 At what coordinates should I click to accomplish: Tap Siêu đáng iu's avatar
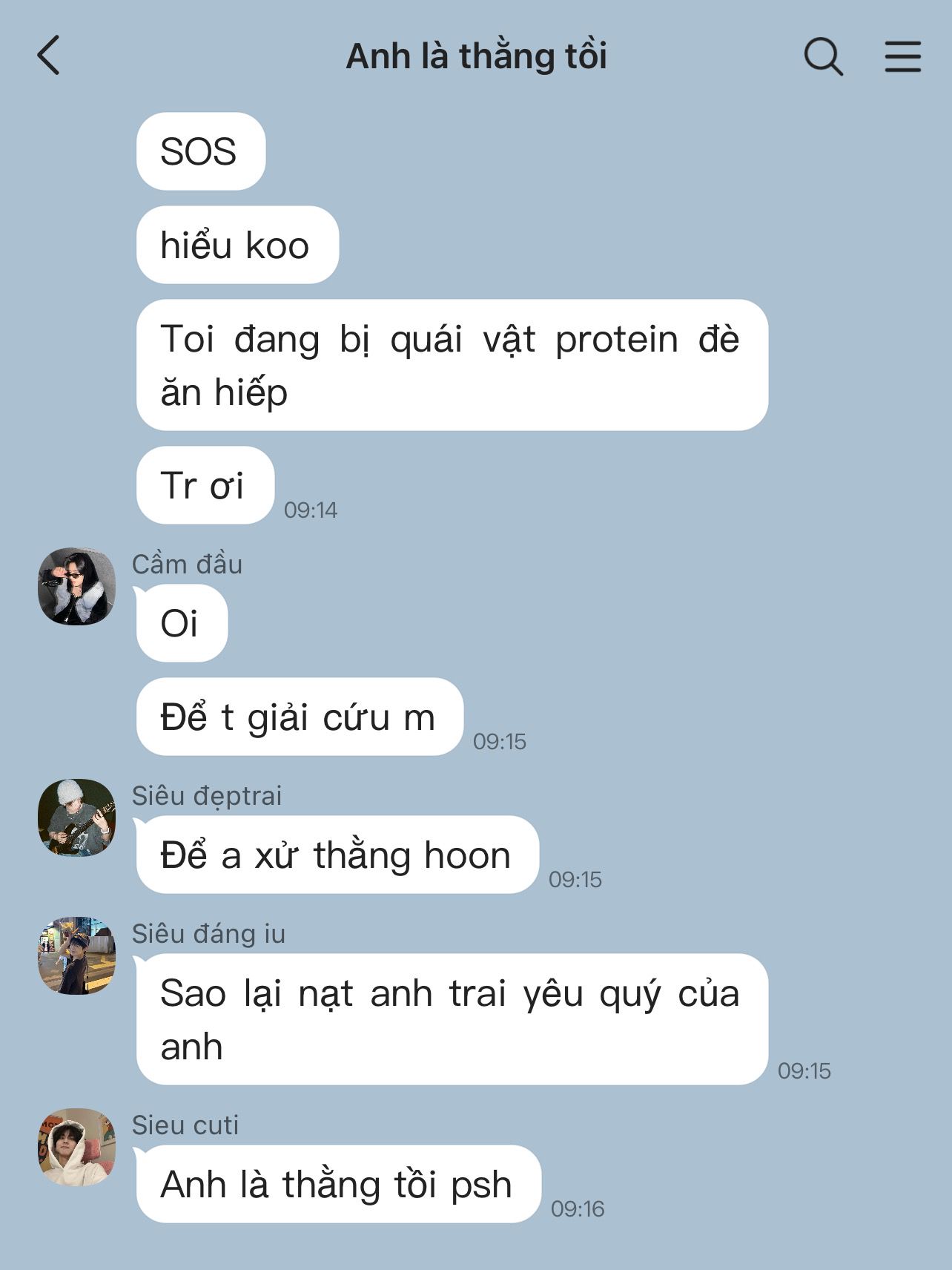coord(77,955)
